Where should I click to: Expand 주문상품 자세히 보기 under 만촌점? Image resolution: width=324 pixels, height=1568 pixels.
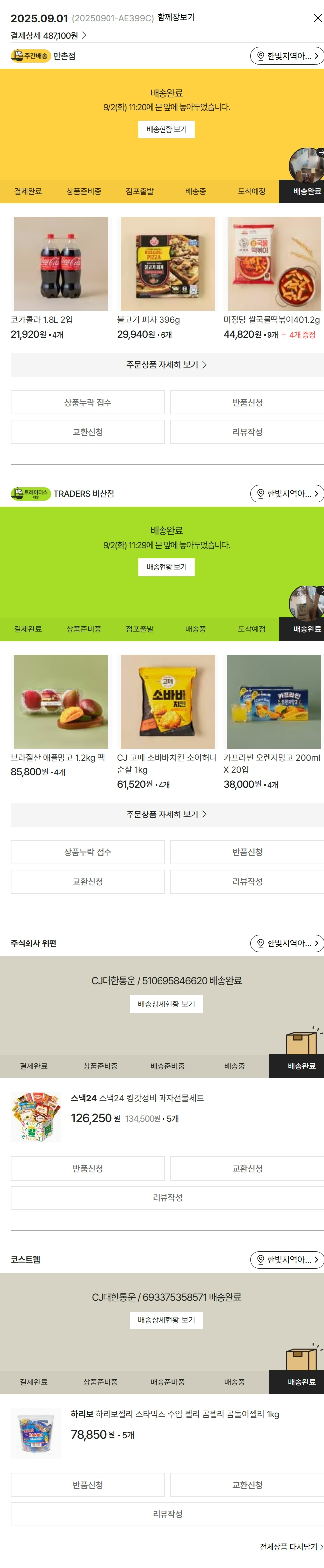coord(166,365)
